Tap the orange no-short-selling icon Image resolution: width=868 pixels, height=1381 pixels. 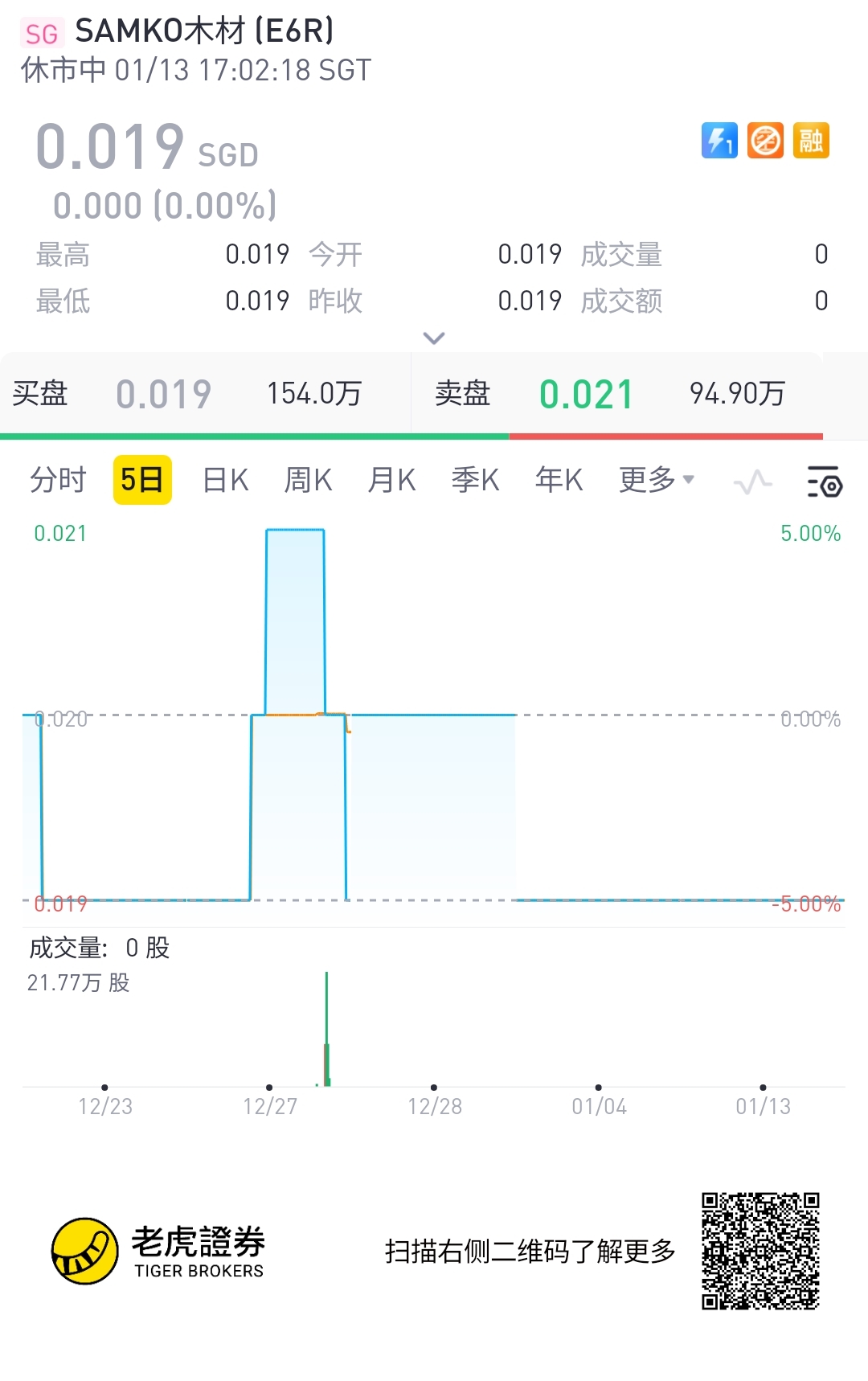pyautogui.click(x=765, y=141)
